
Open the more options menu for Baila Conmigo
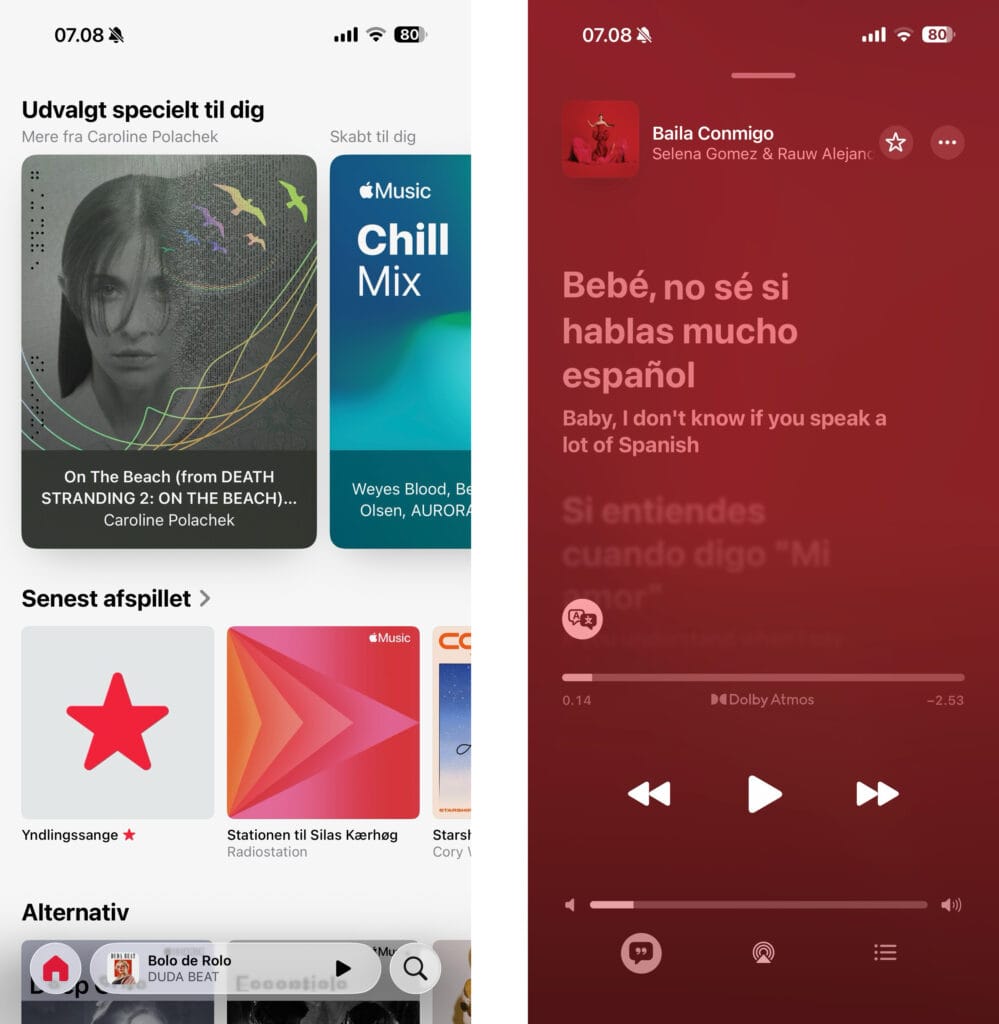click(x=947, y=143)
